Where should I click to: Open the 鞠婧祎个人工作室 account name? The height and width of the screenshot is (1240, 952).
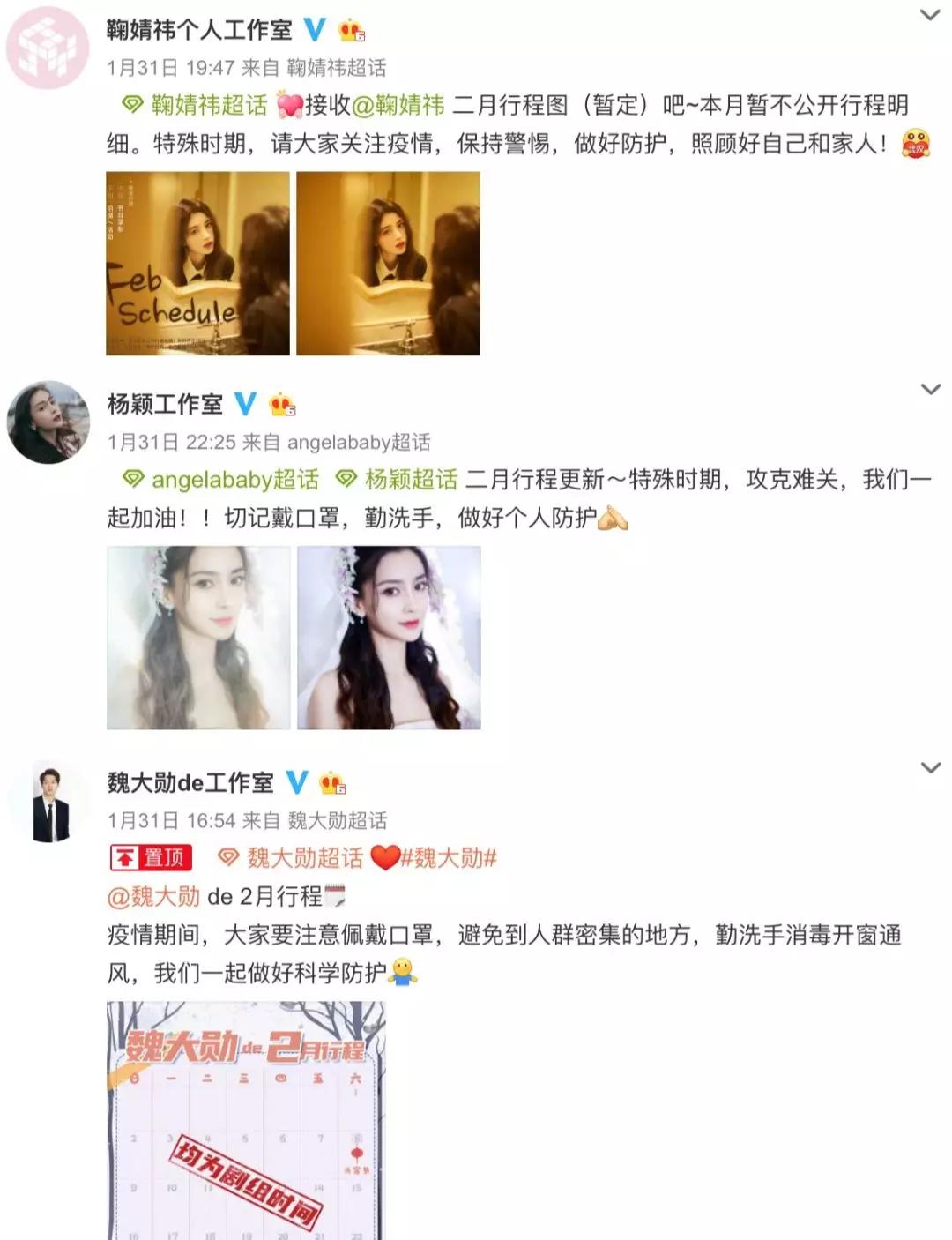point(199,30)
